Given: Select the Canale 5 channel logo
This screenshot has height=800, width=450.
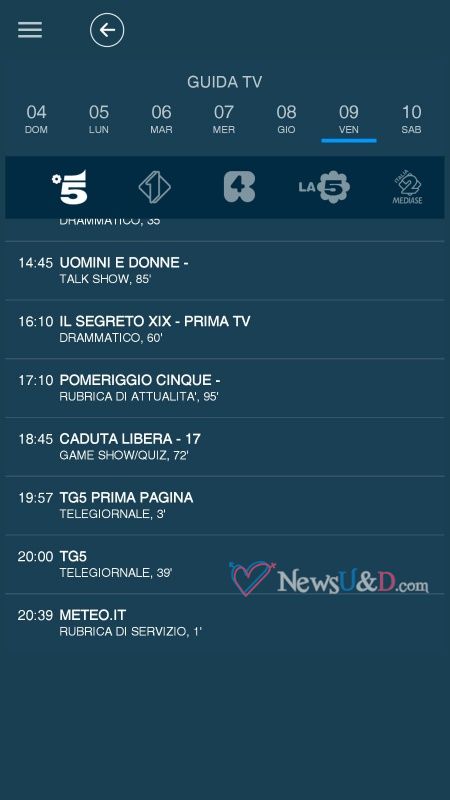Looking at the screenshot, I should [70, 187].
